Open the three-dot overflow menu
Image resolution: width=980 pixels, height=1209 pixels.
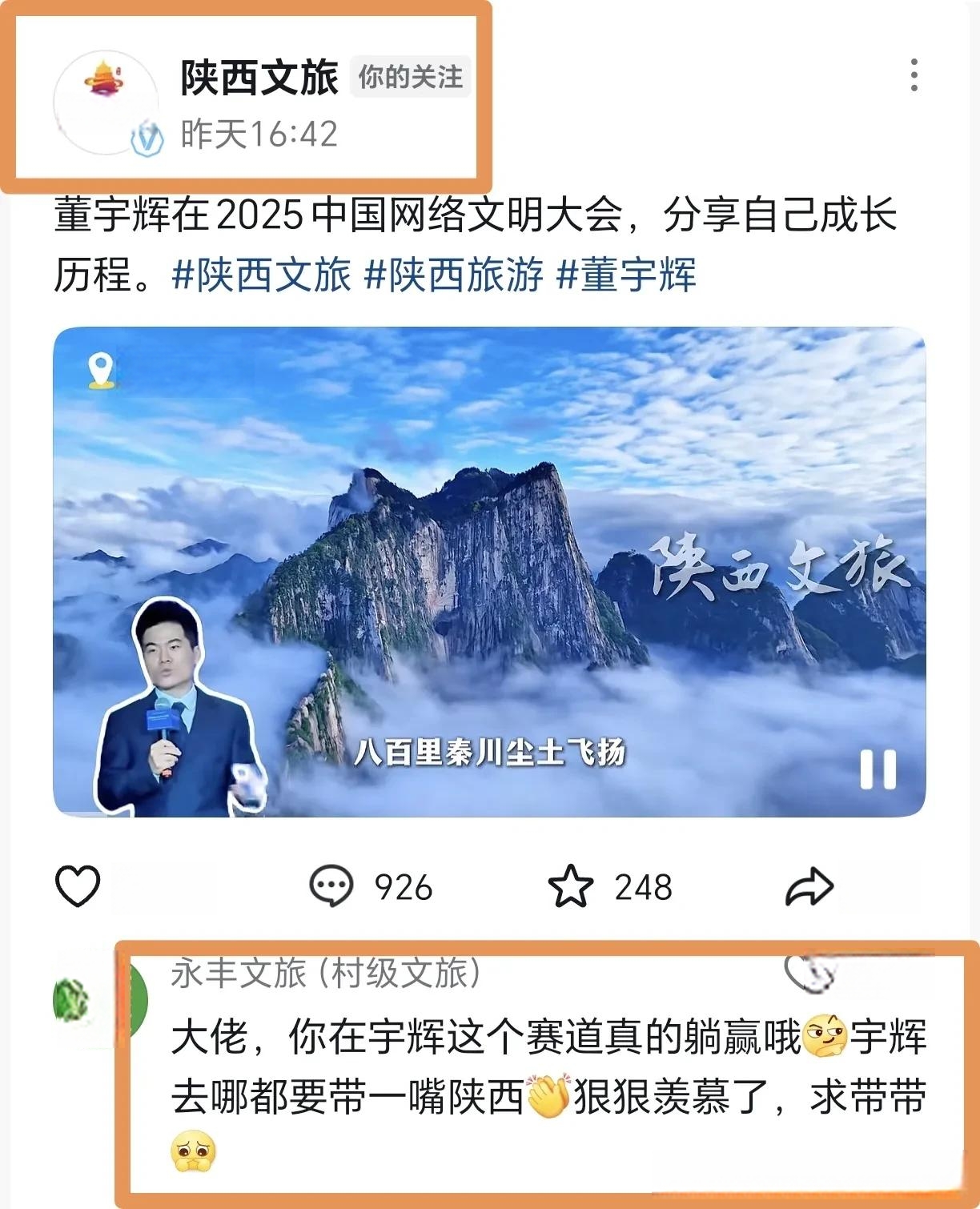click(914, 75)
